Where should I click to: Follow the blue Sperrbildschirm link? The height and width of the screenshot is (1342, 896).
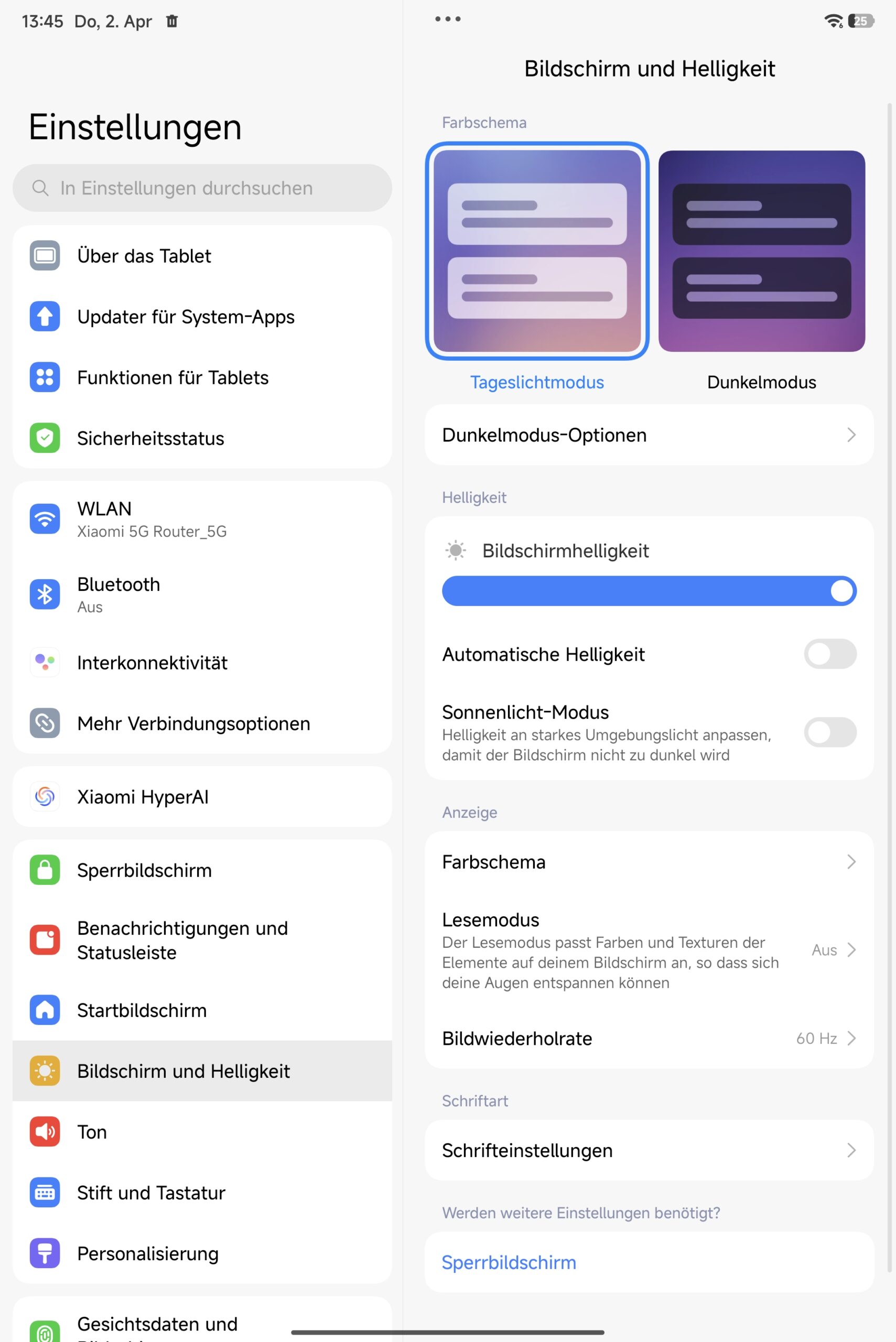coord(509,1263)
